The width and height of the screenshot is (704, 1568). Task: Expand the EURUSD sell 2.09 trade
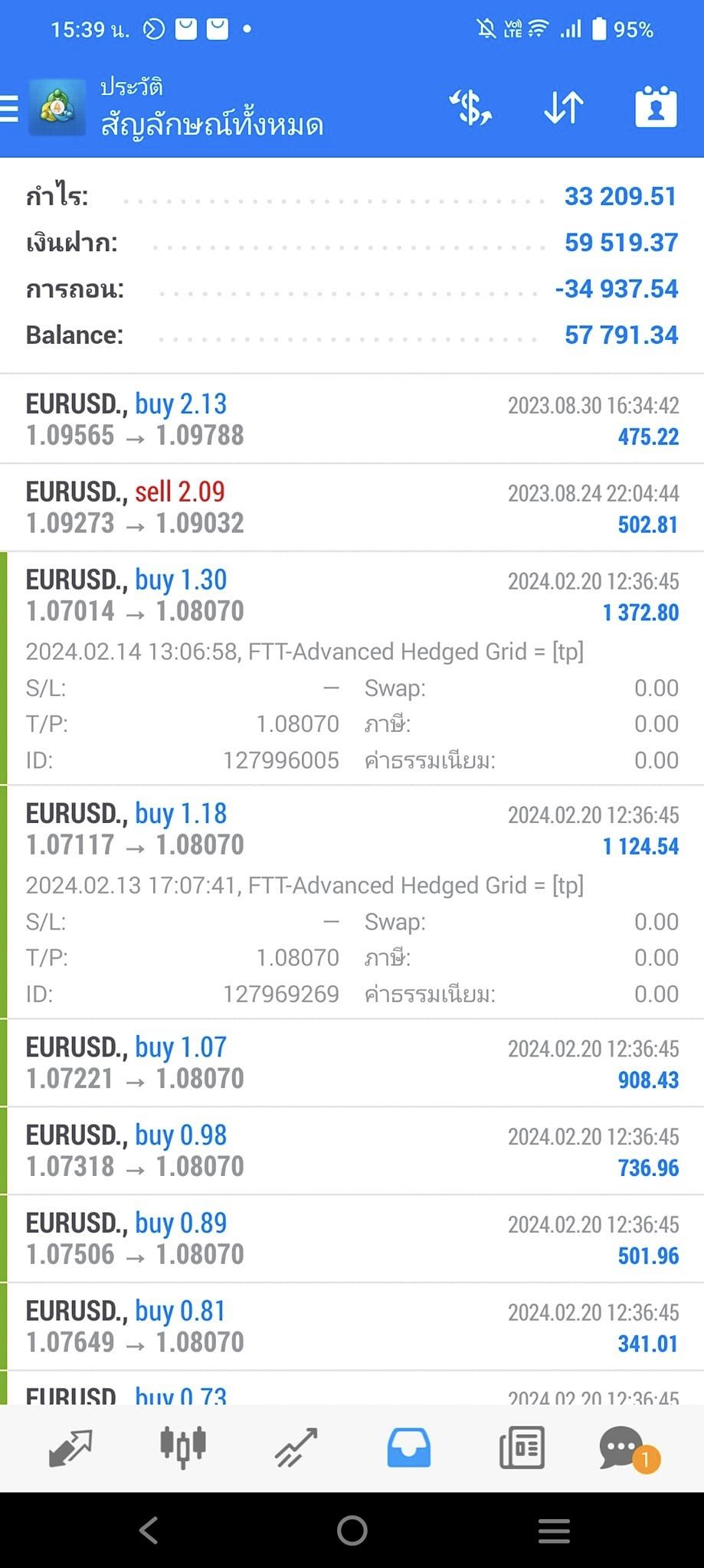pyautogui.click(x=352, y=507)
